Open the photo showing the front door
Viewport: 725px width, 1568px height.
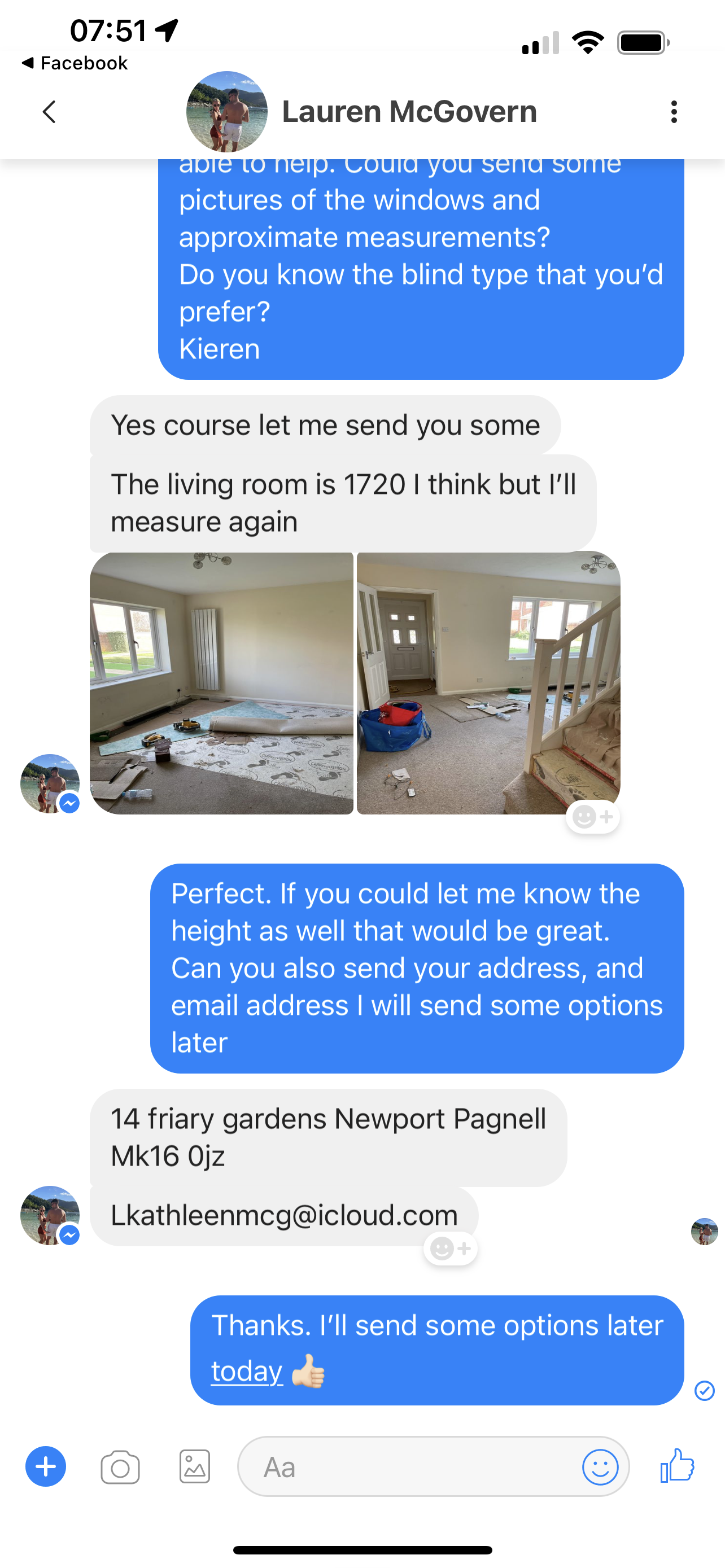click(x=488, y=683)
